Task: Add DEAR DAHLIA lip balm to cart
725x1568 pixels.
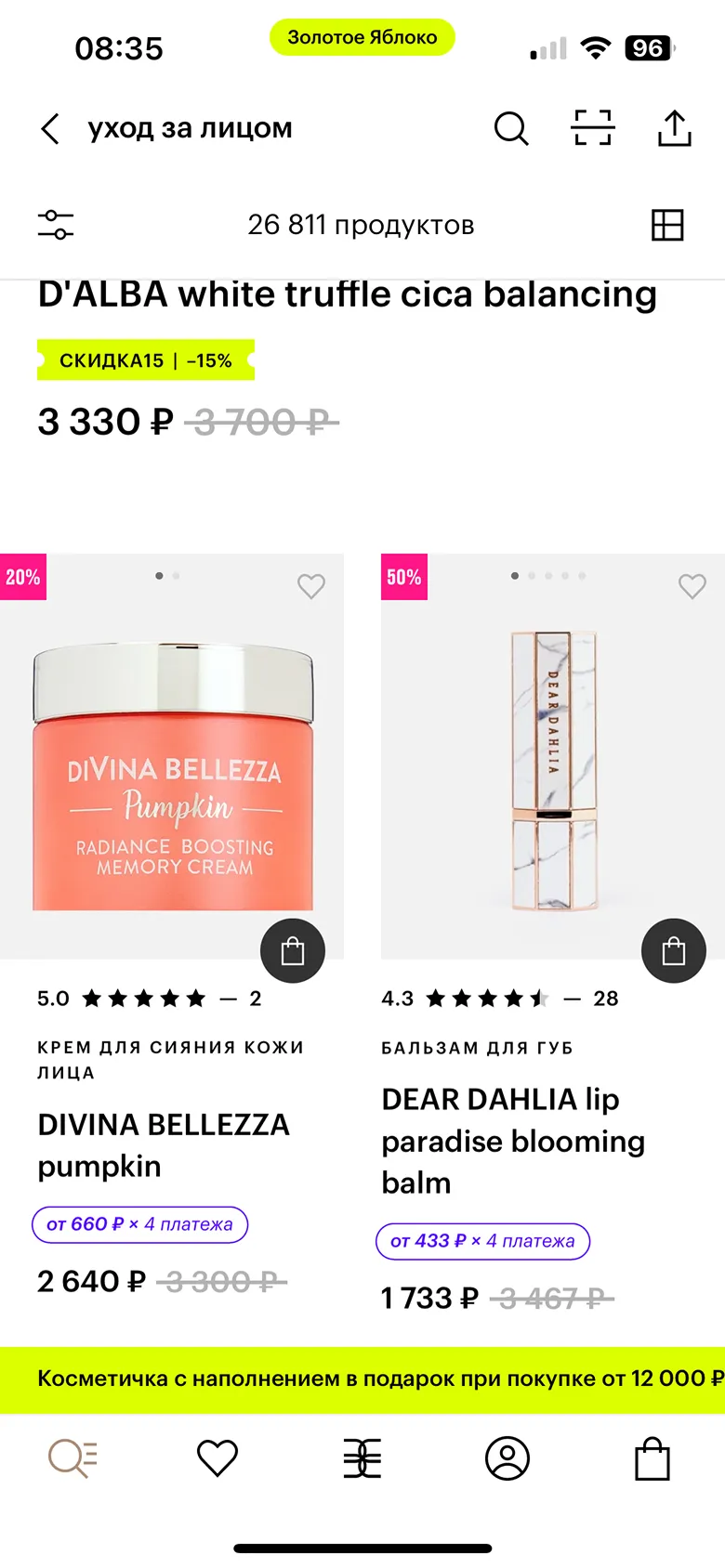Action: click(x=674, y=951)
